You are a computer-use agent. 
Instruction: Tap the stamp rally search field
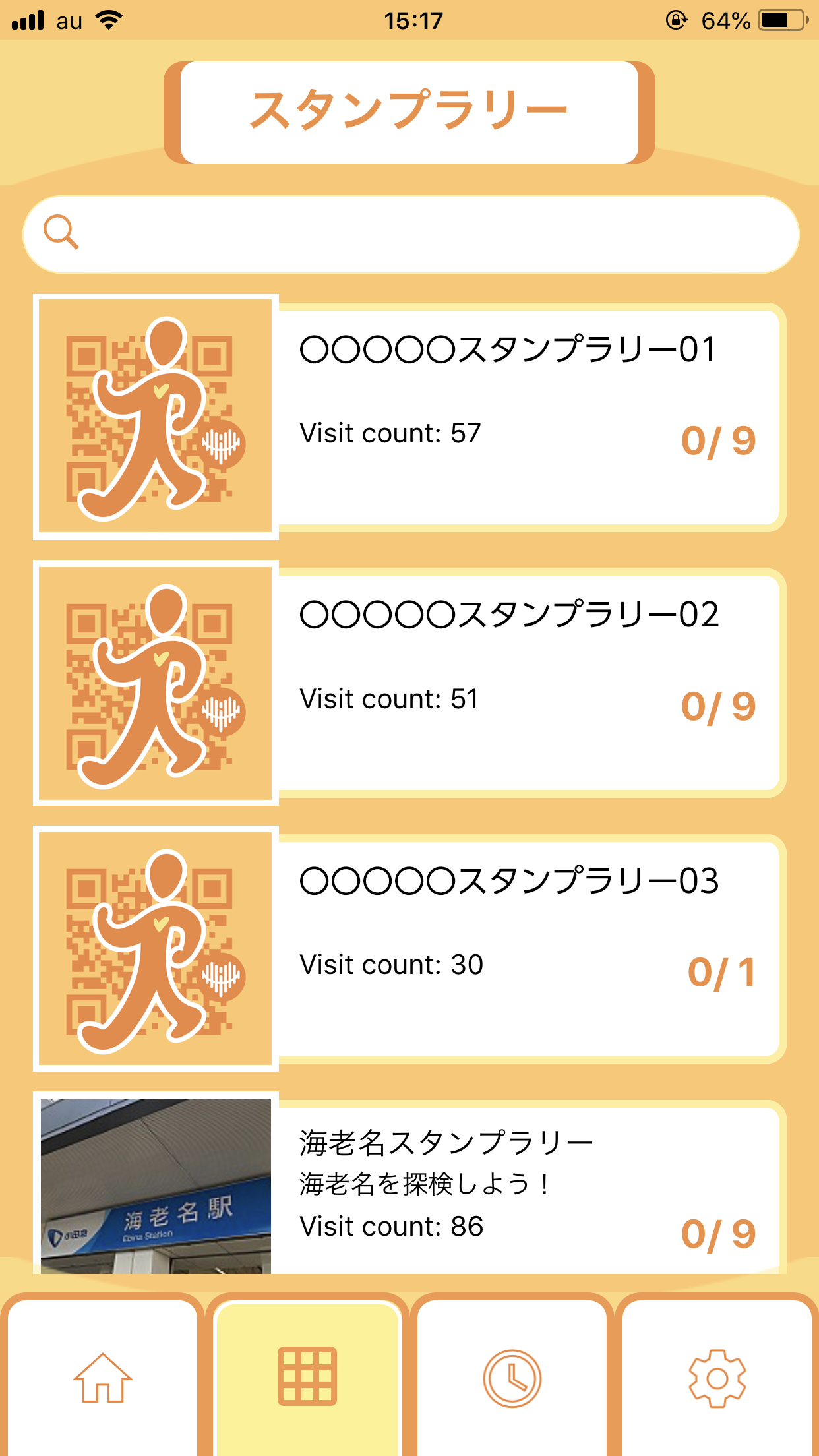click(411, 233)
